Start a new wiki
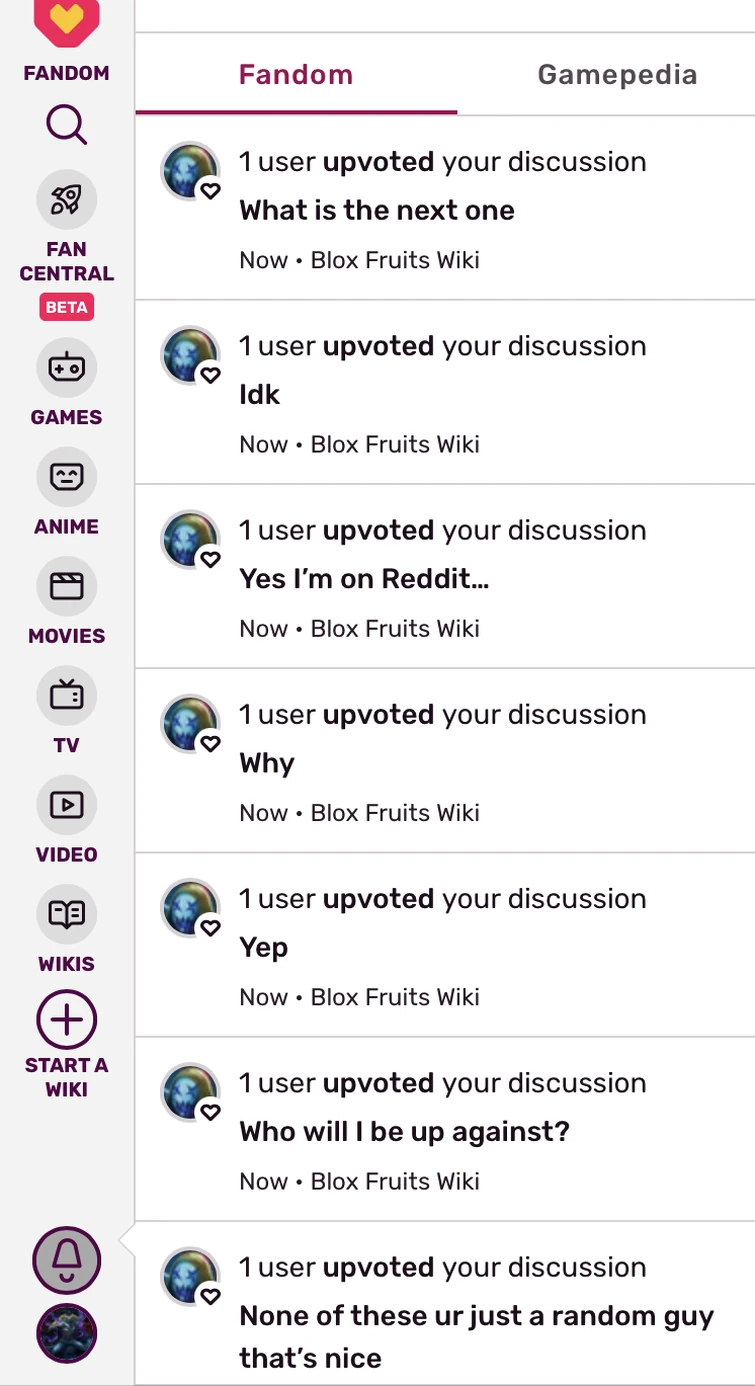Viewport: 755px width, 1386px height. pyautogui.click(x=66, y=1021)
